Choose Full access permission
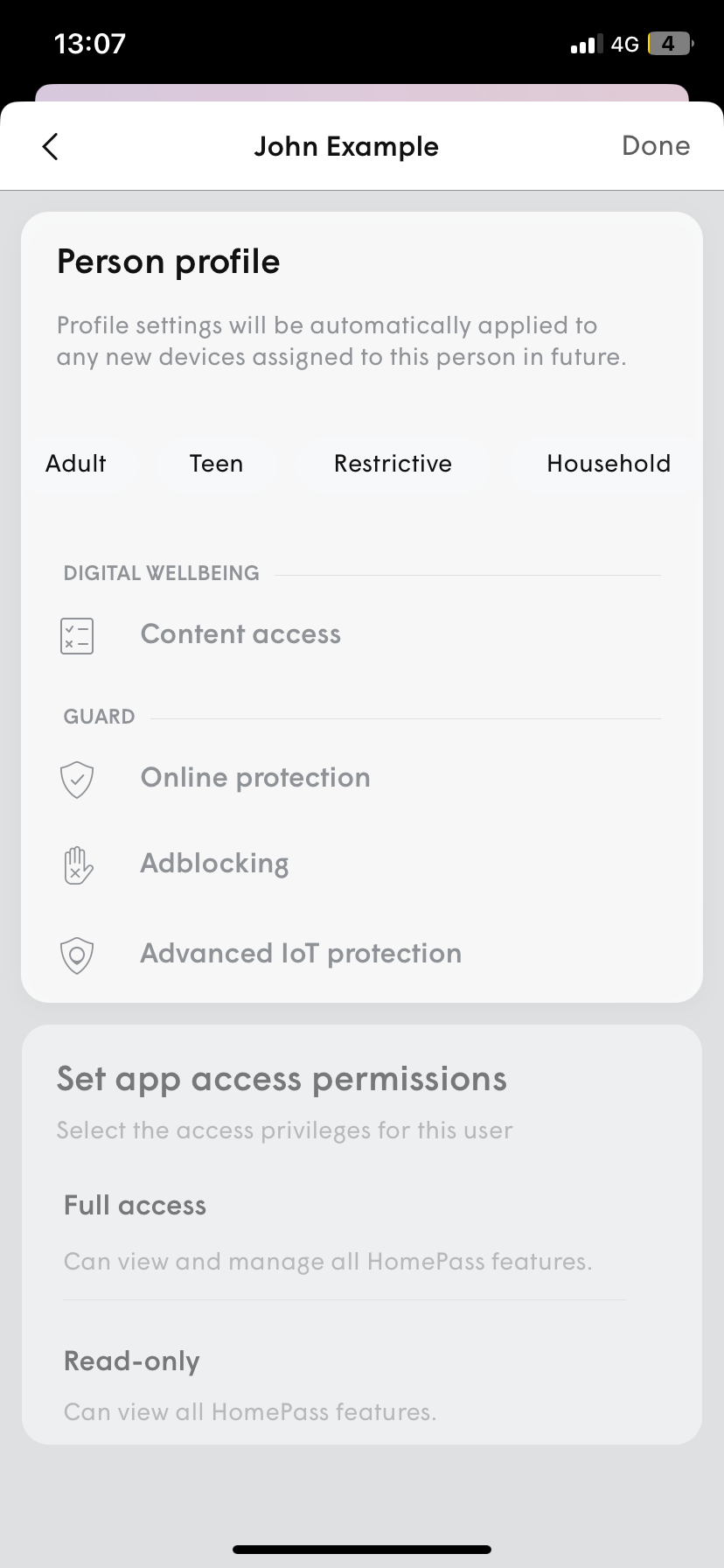 tap(345, 1233)
